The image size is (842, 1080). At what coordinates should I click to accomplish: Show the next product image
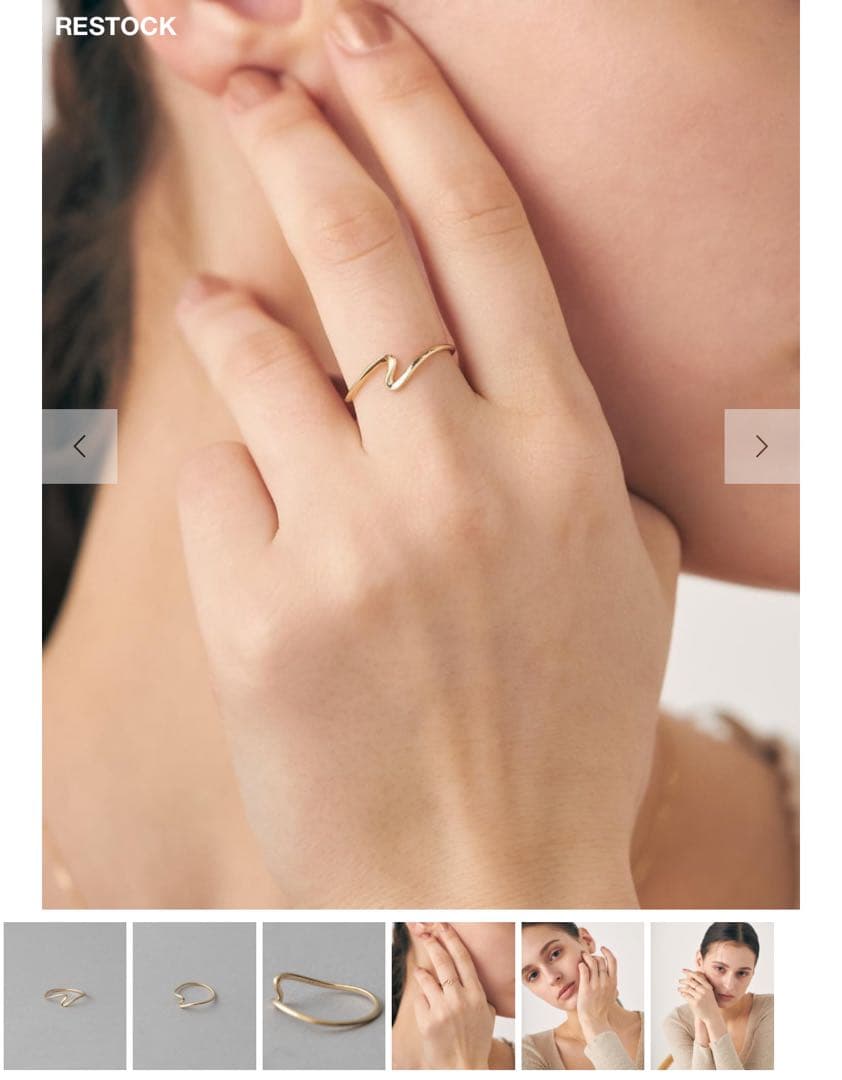tap(761, 446)
